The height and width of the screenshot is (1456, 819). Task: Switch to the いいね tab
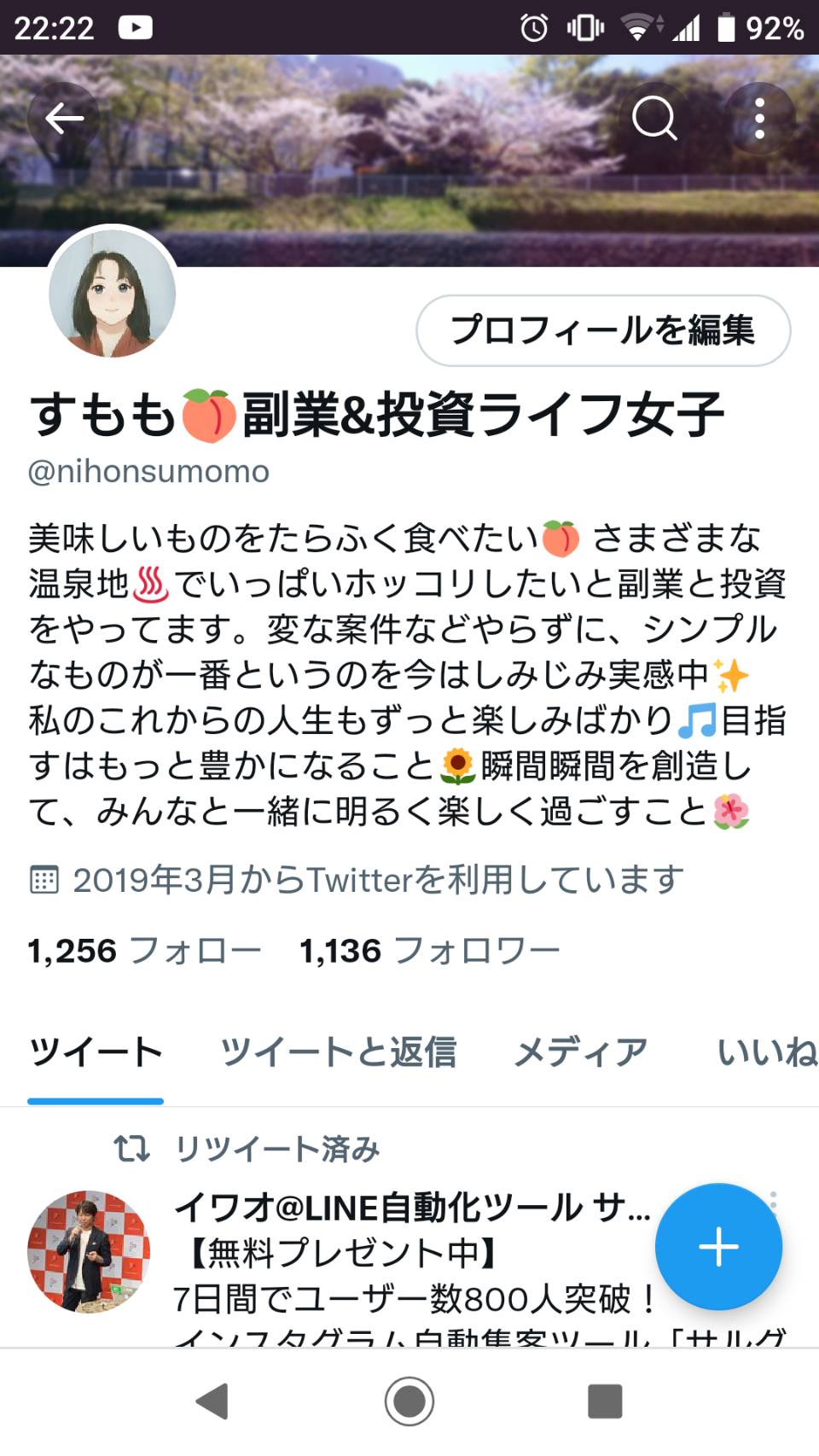[x=768, y=1051]
